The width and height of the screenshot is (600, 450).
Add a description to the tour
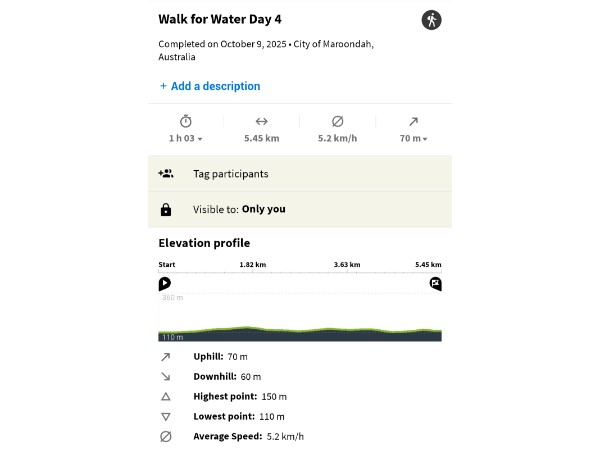click(x=210, y=86)
